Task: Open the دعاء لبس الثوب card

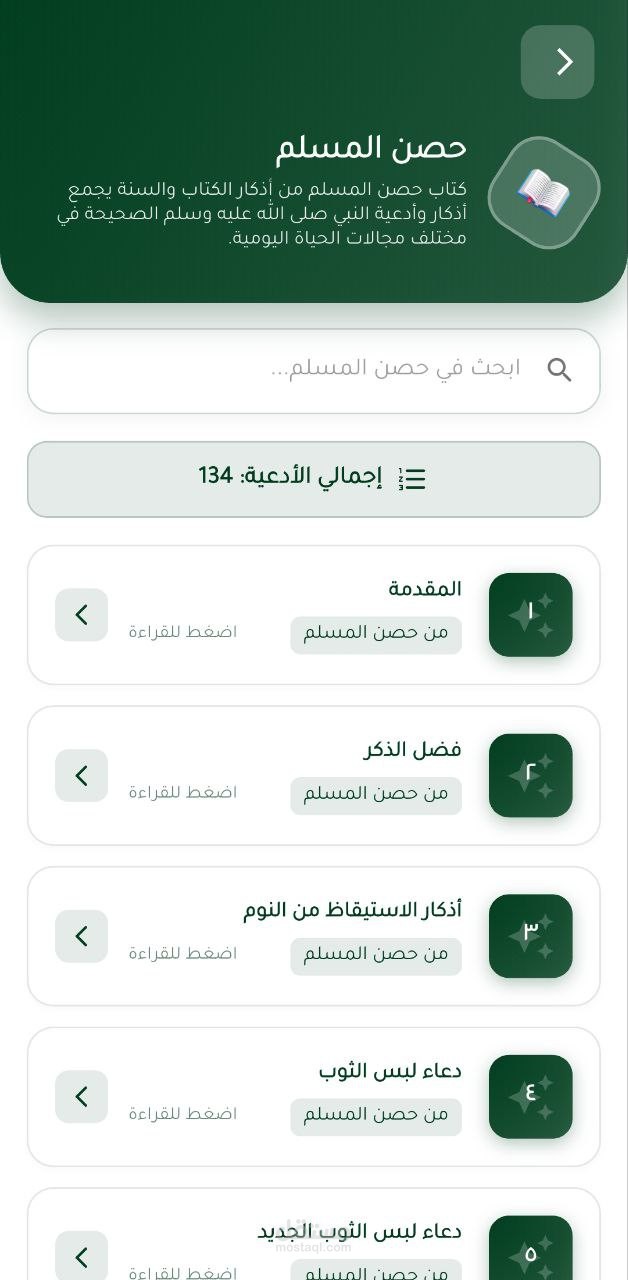Action: click(314, 1097)
